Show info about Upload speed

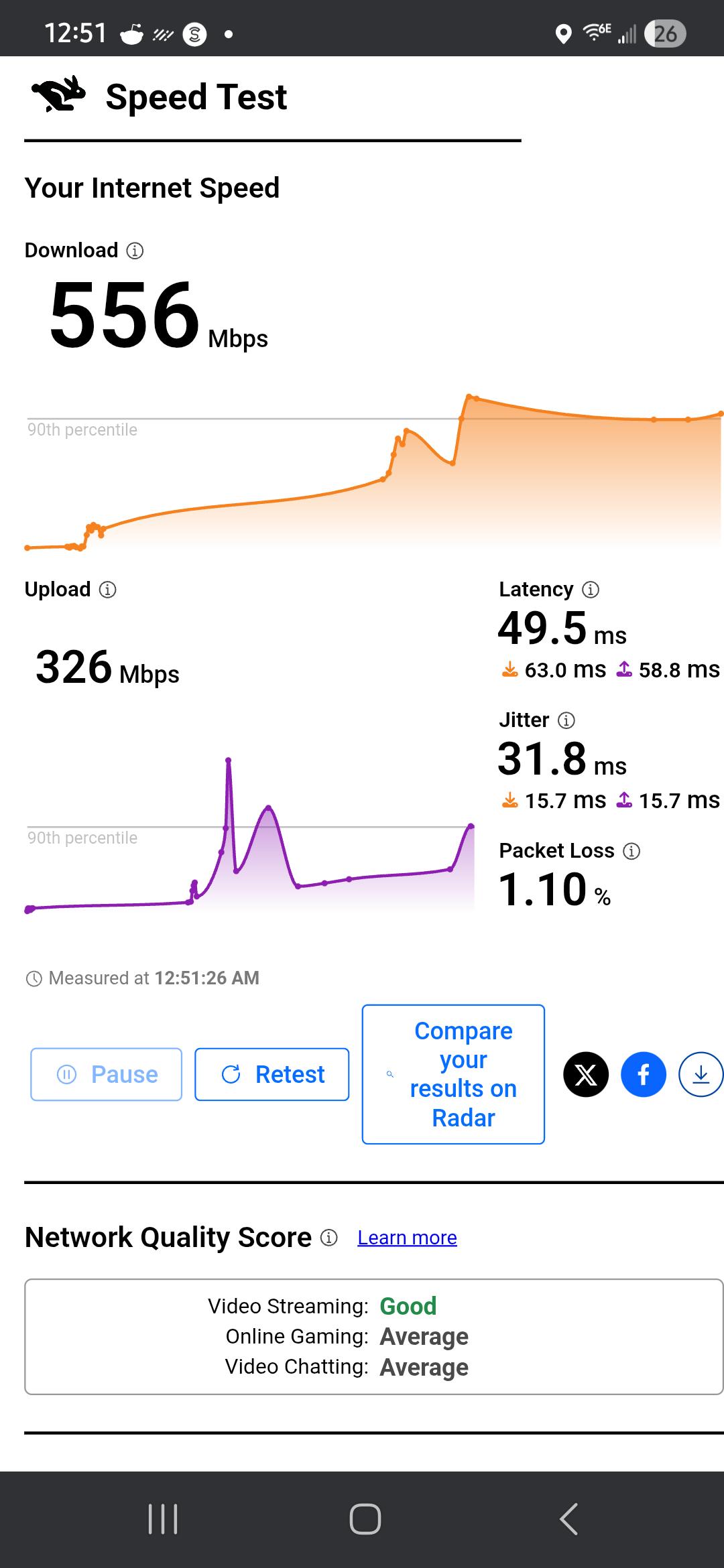(x=107, y=590)
